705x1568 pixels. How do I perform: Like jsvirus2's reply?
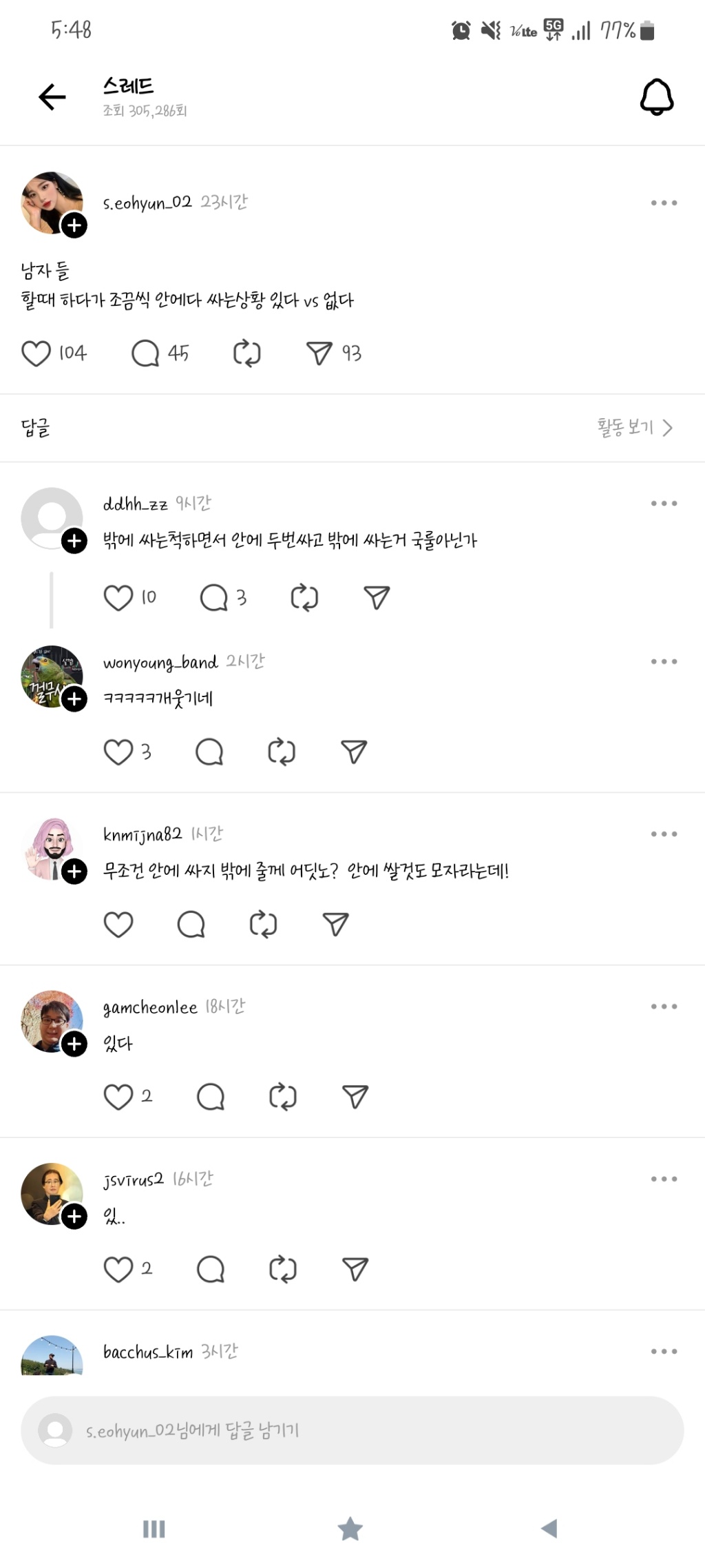(x=118, y=1268)
